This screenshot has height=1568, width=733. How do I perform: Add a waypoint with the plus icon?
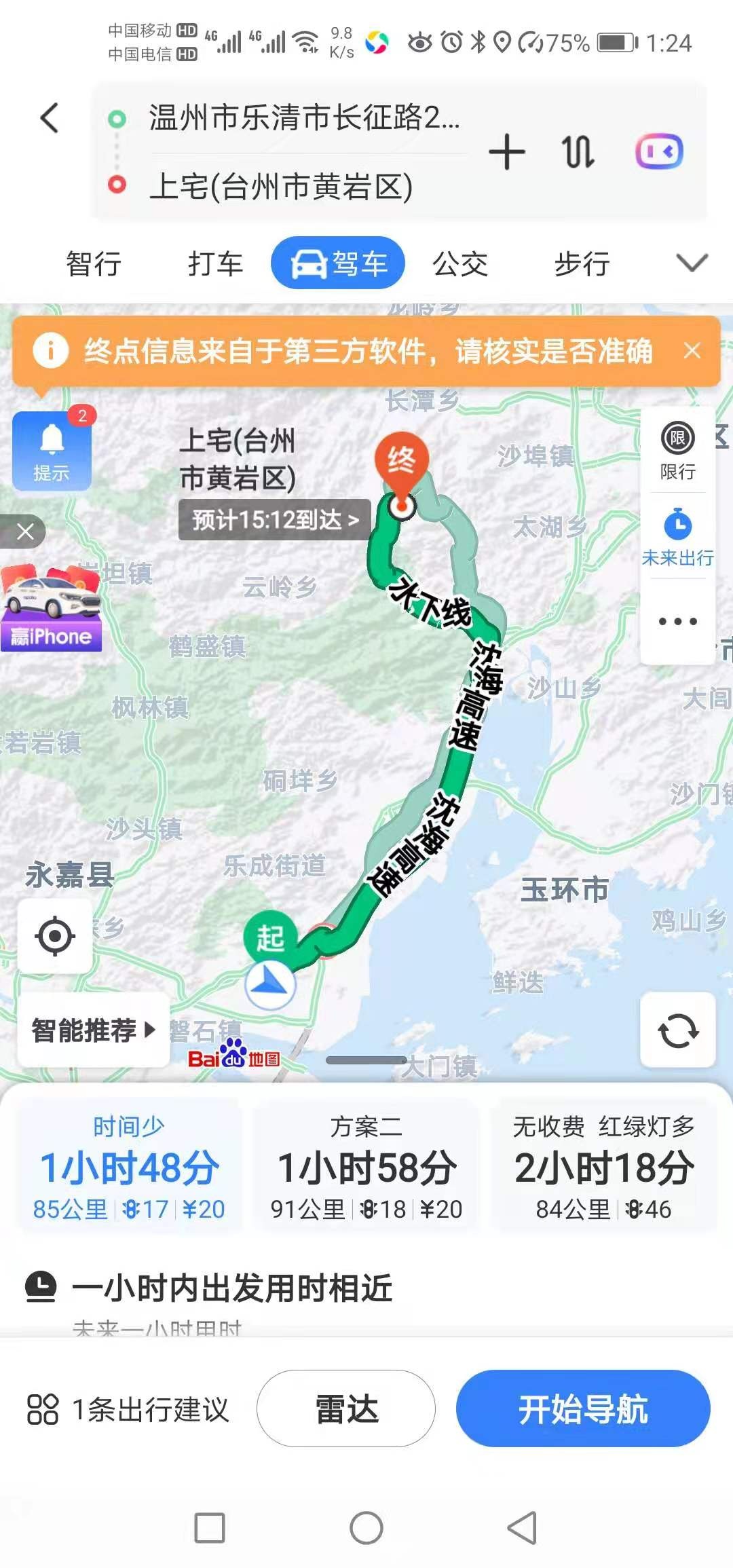pos(507,151)
